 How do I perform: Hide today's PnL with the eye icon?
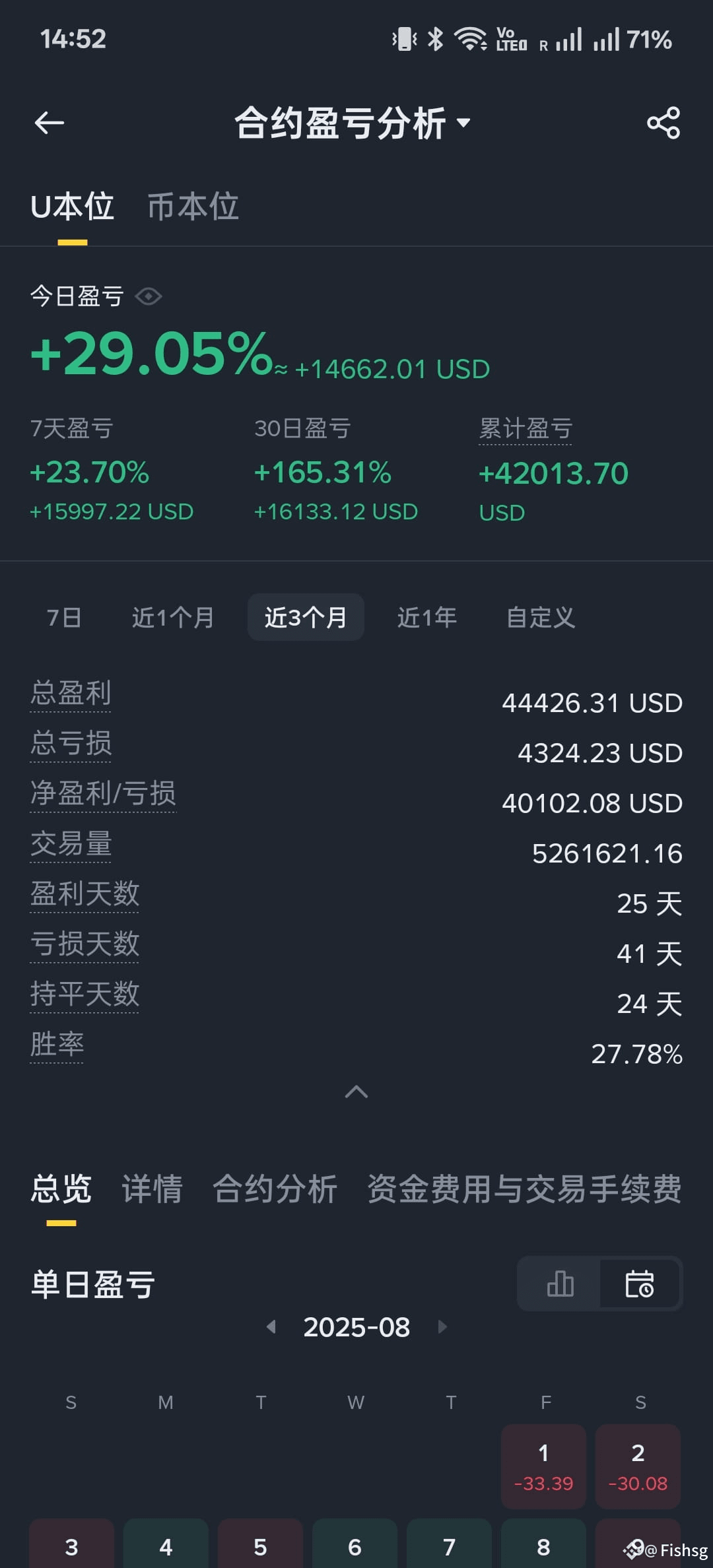click(x=149, y=296)
